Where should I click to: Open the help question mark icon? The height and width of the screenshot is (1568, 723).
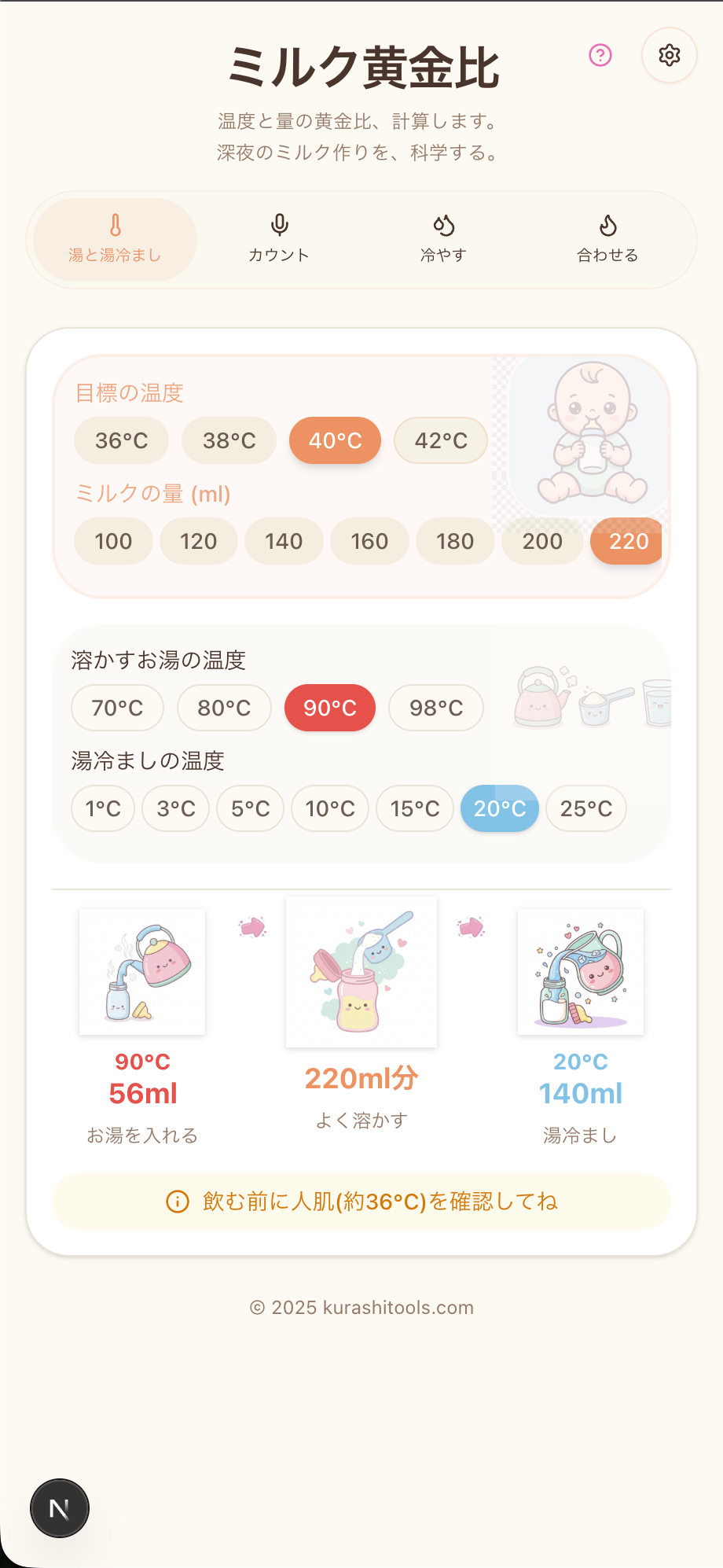point(600,55)
